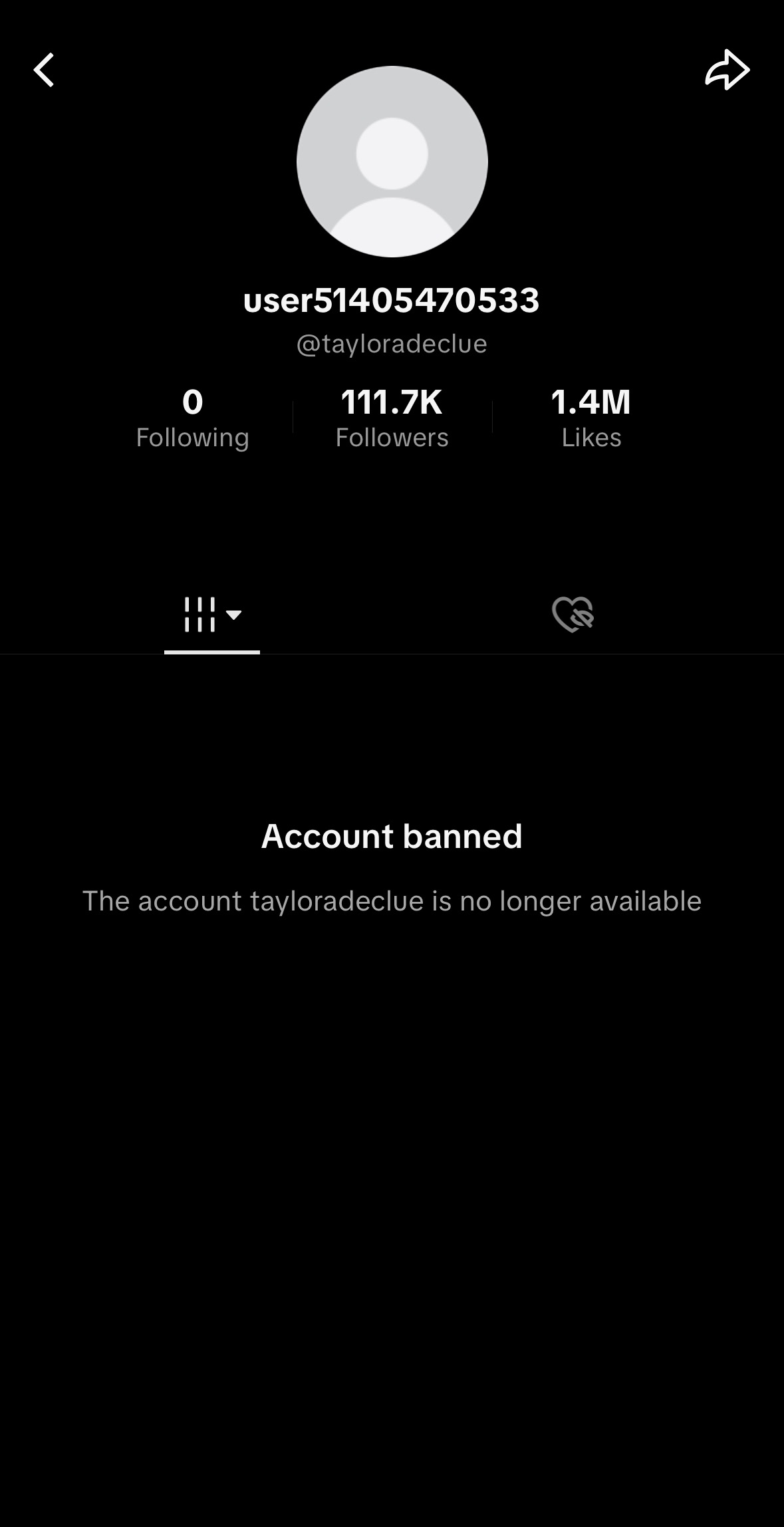Share this banned profile
The height and width of the screenshot is (1527, 784).
point(727,70)
